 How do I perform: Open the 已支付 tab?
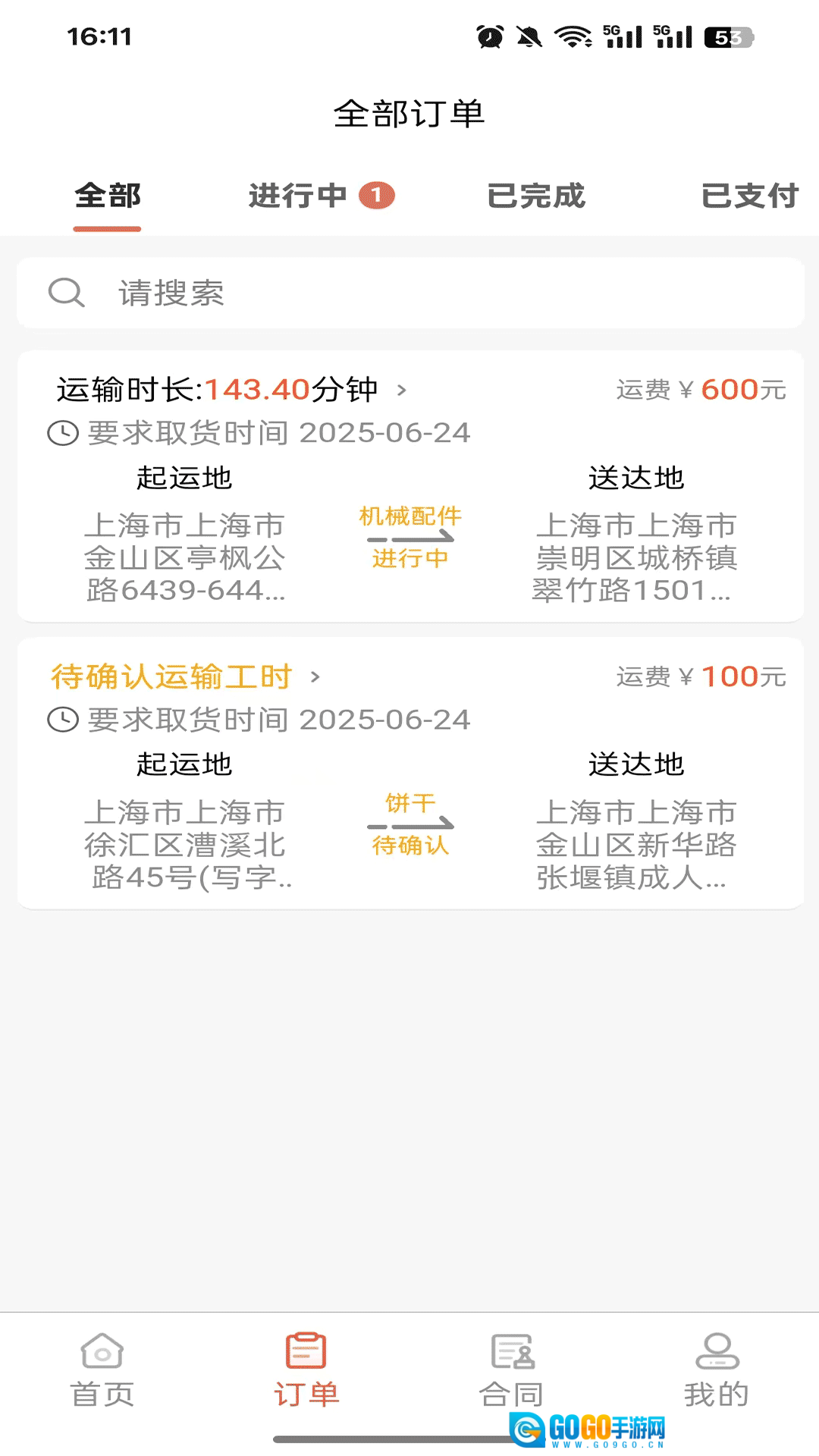[749, 196]
